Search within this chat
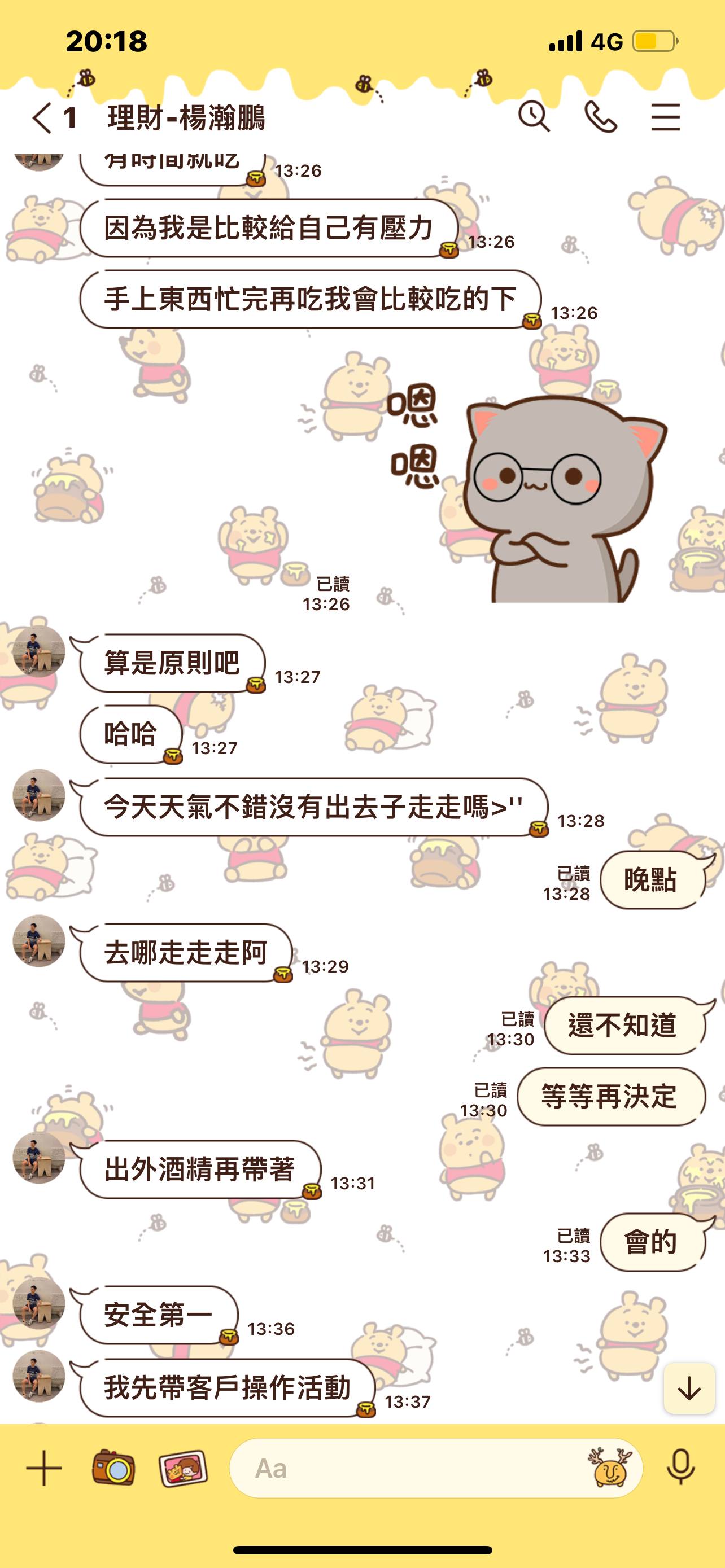This screenshot has width=725, height=1568. (533, 116)
